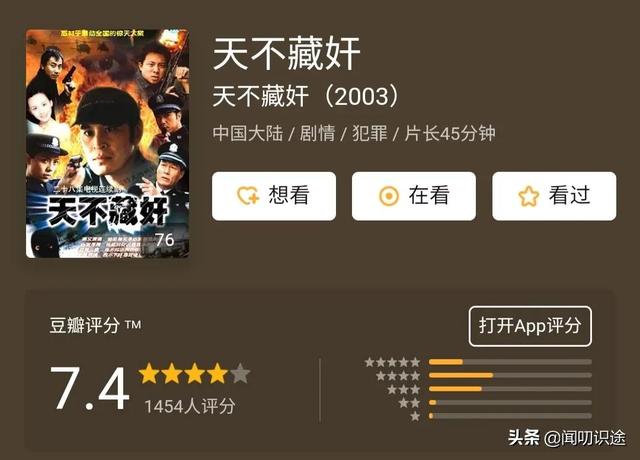Open the 天不藏奸 poster image

pyautogui.click(x=107, y=143)
